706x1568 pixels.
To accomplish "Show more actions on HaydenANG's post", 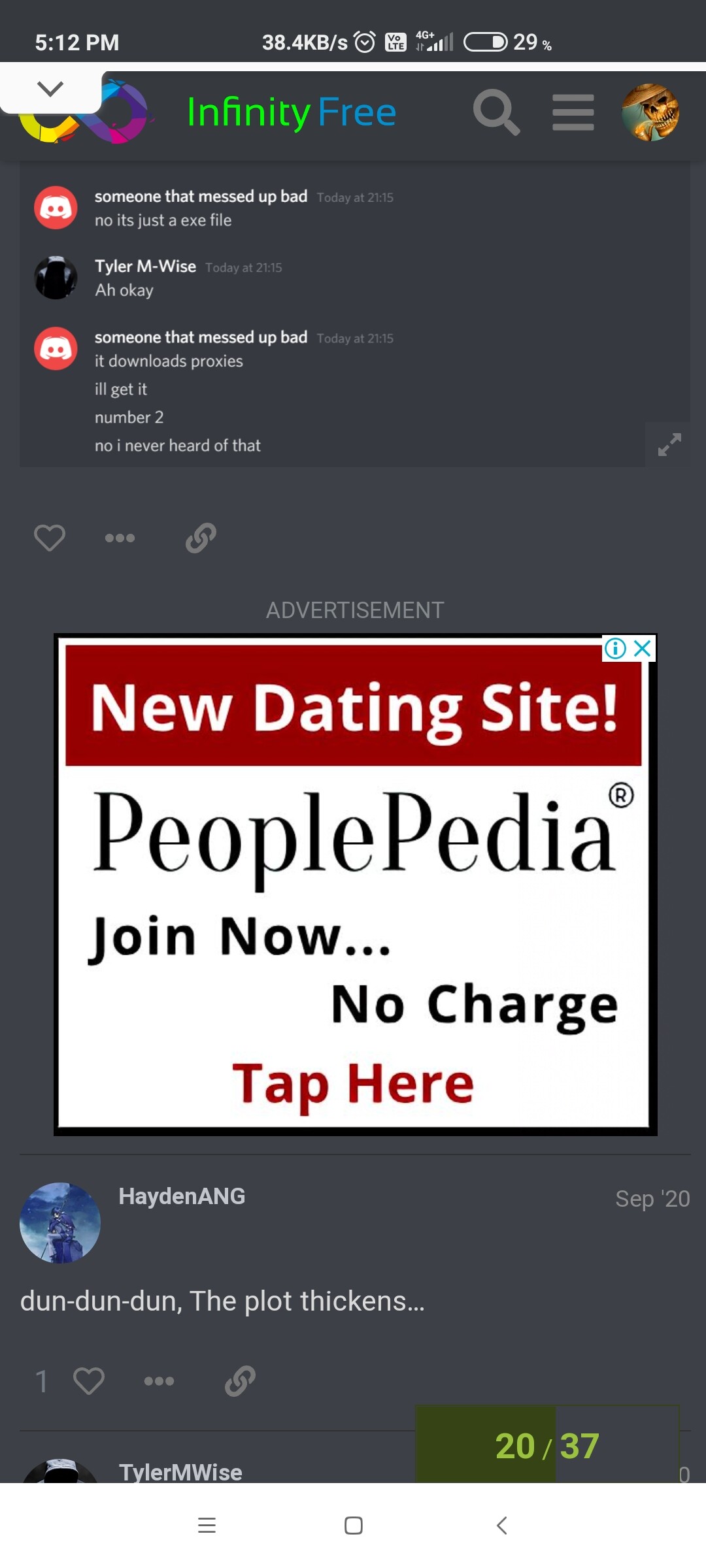I will [x=159, y=1381].
